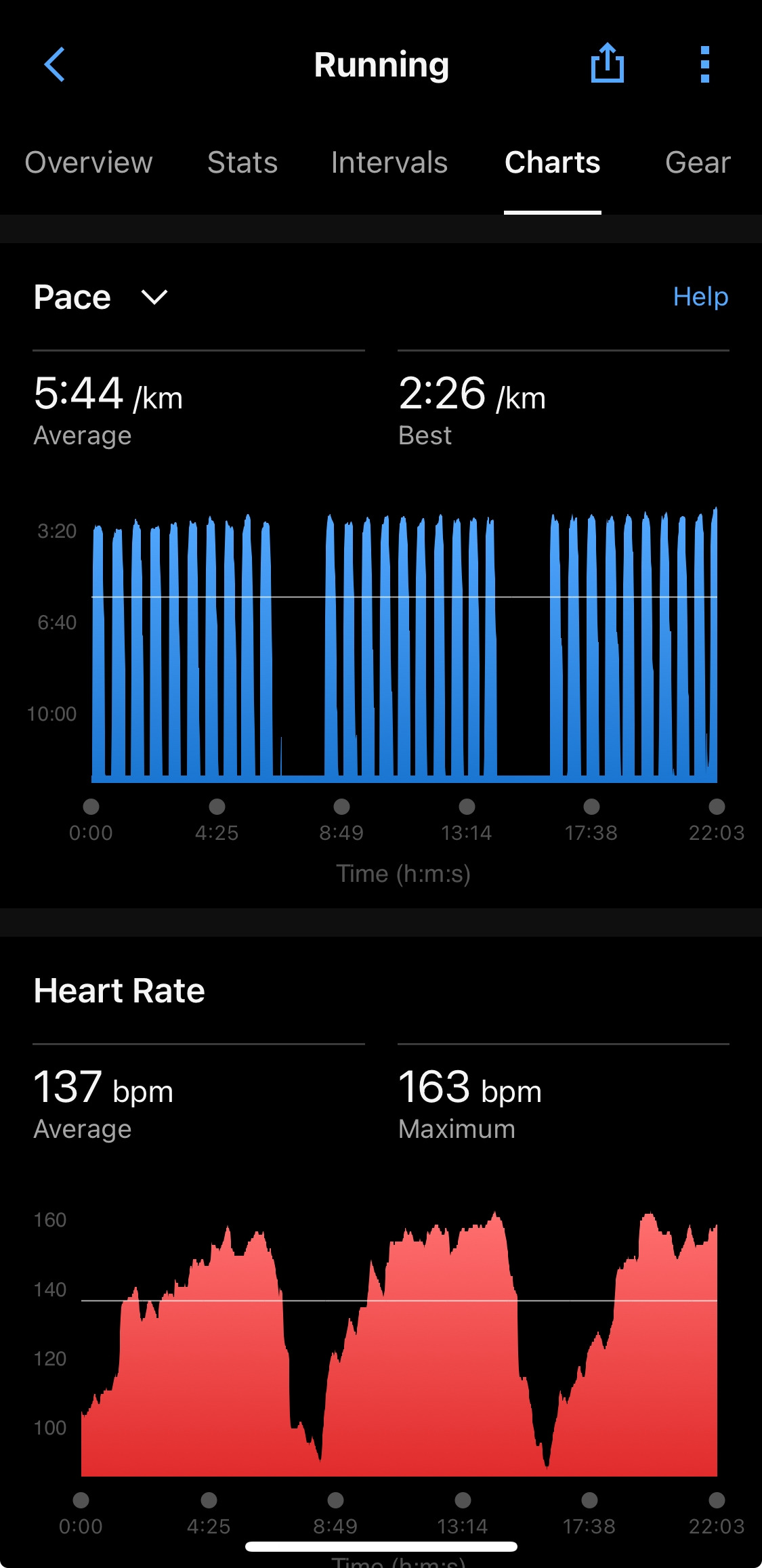Open the Intervals tab
The width and height of the screenshot is (762, 1568).
point(389,163)
